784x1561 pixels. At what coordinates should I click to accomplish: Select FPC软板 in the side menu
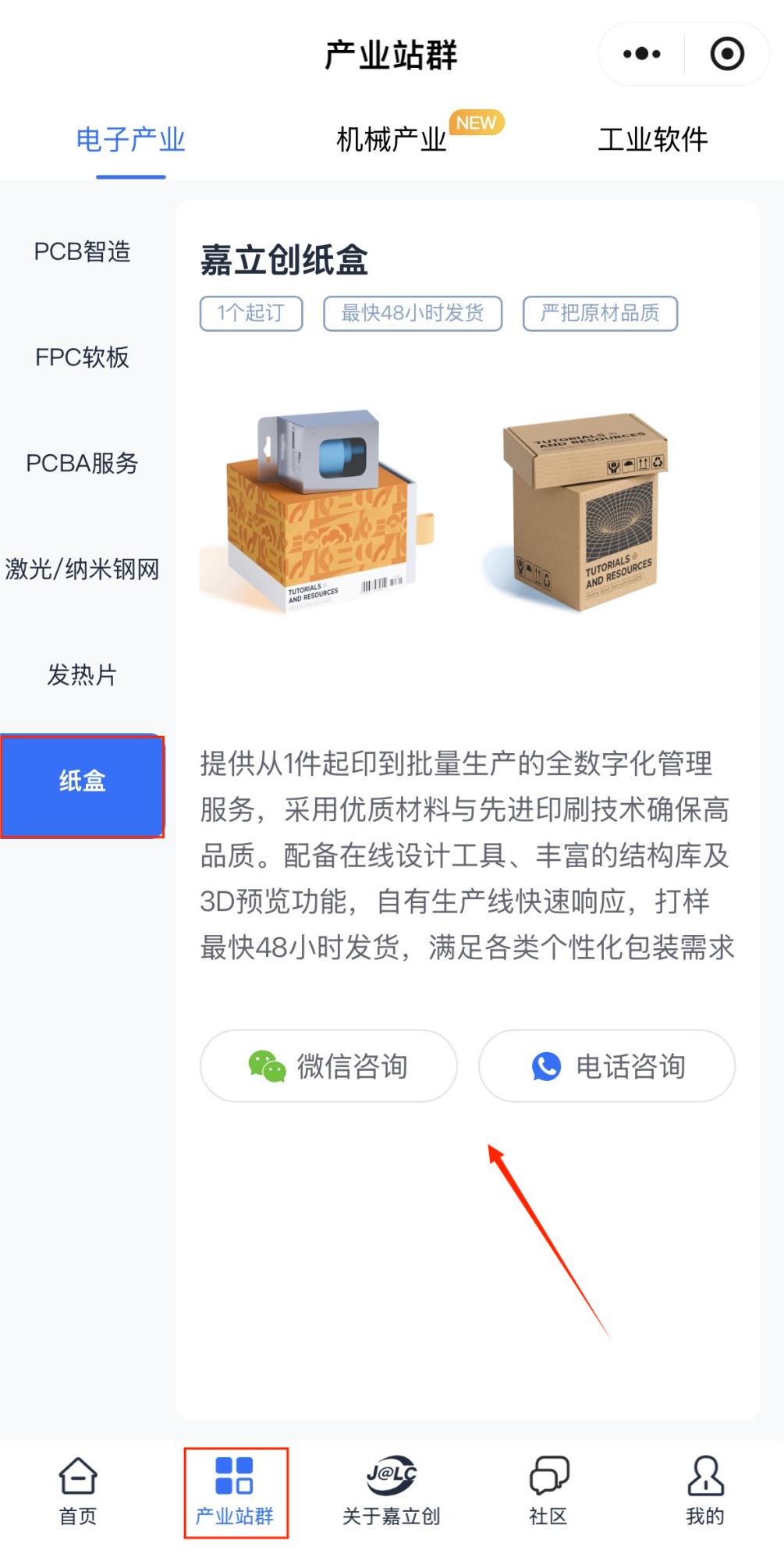tap(82, 357)
